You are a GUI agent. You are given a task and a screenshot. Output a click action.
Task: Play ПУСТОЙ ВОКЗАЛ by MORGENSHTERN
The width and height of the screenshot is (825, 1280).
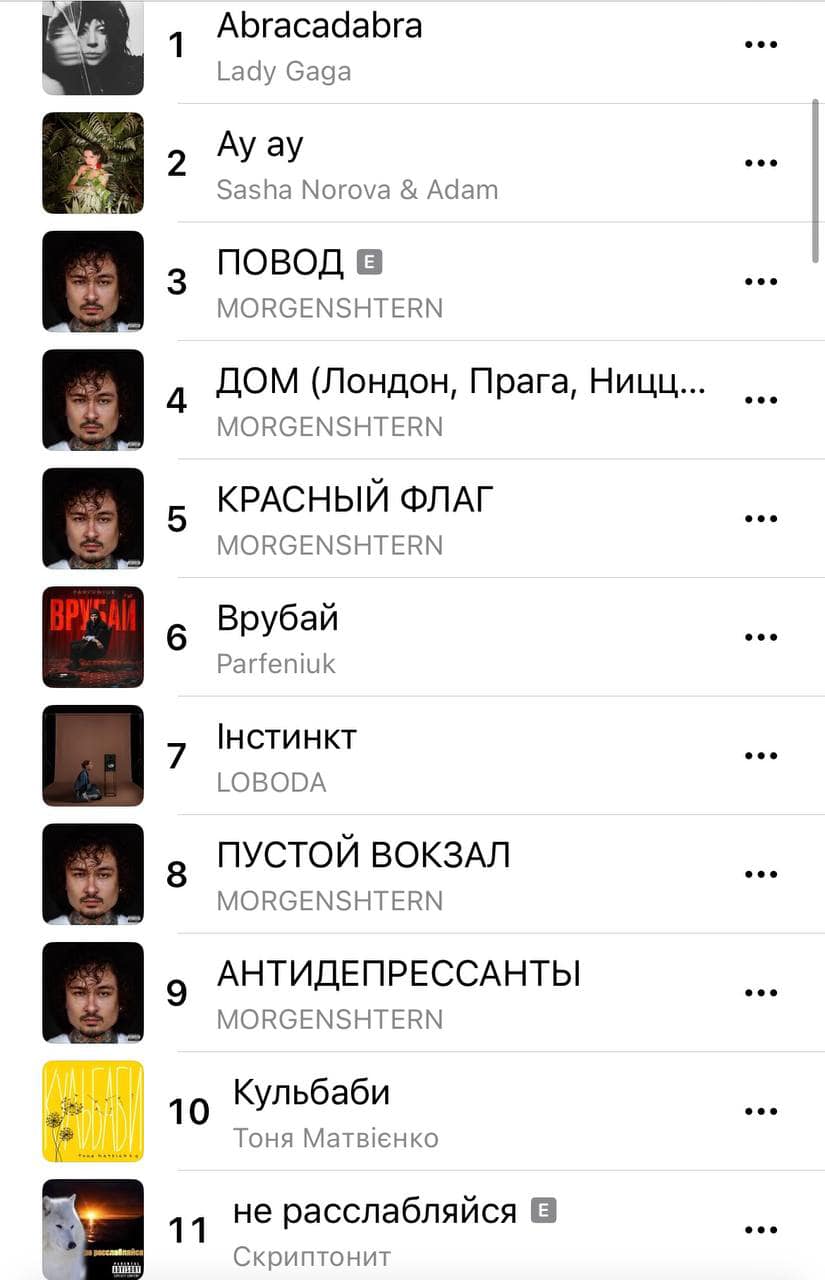tap(363, 856)
